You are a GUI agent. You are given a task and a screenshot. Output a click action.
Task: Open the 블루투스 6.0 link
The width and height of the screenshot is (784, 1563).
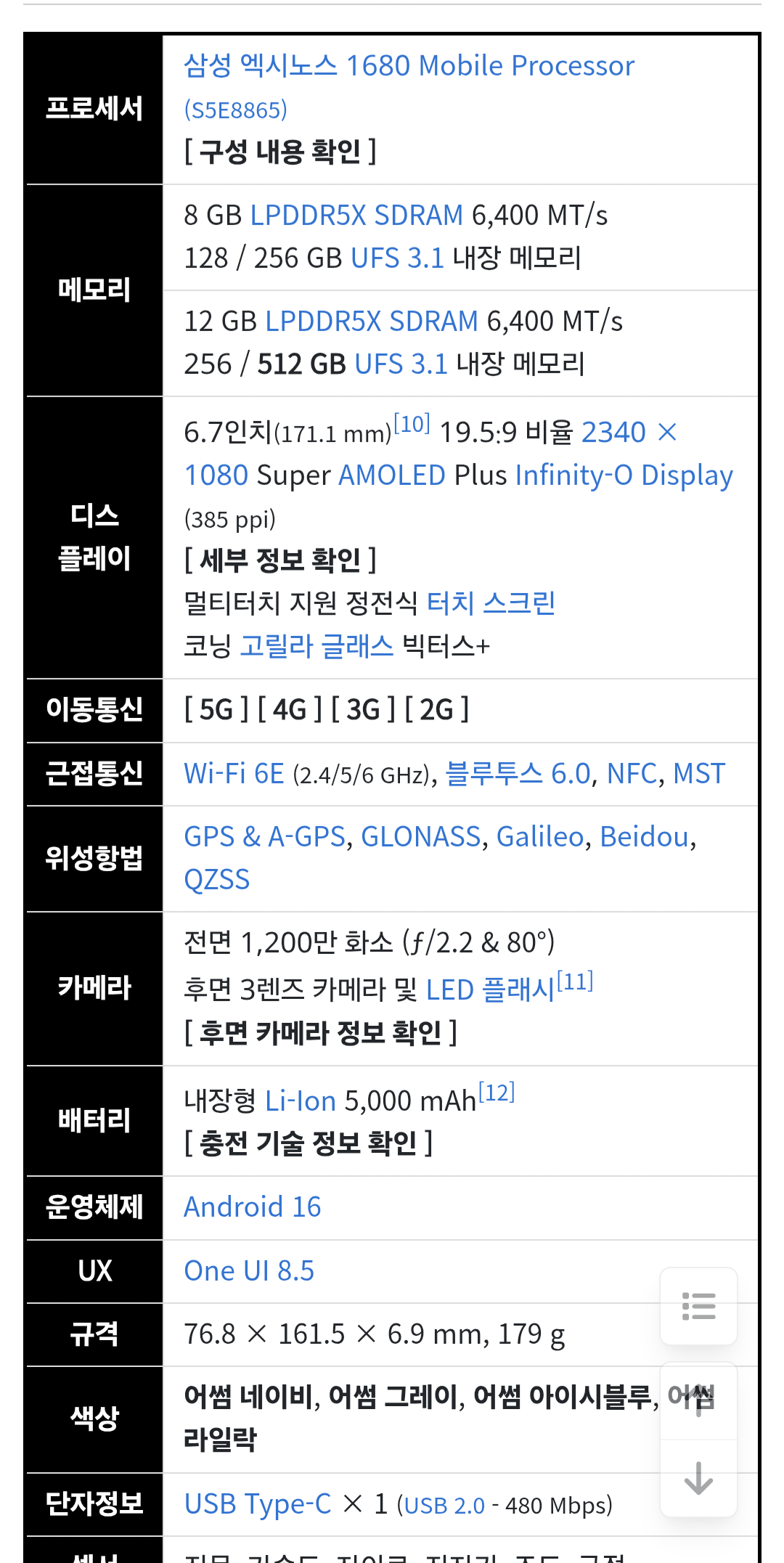pyautogui.click(x=518, y=774)
